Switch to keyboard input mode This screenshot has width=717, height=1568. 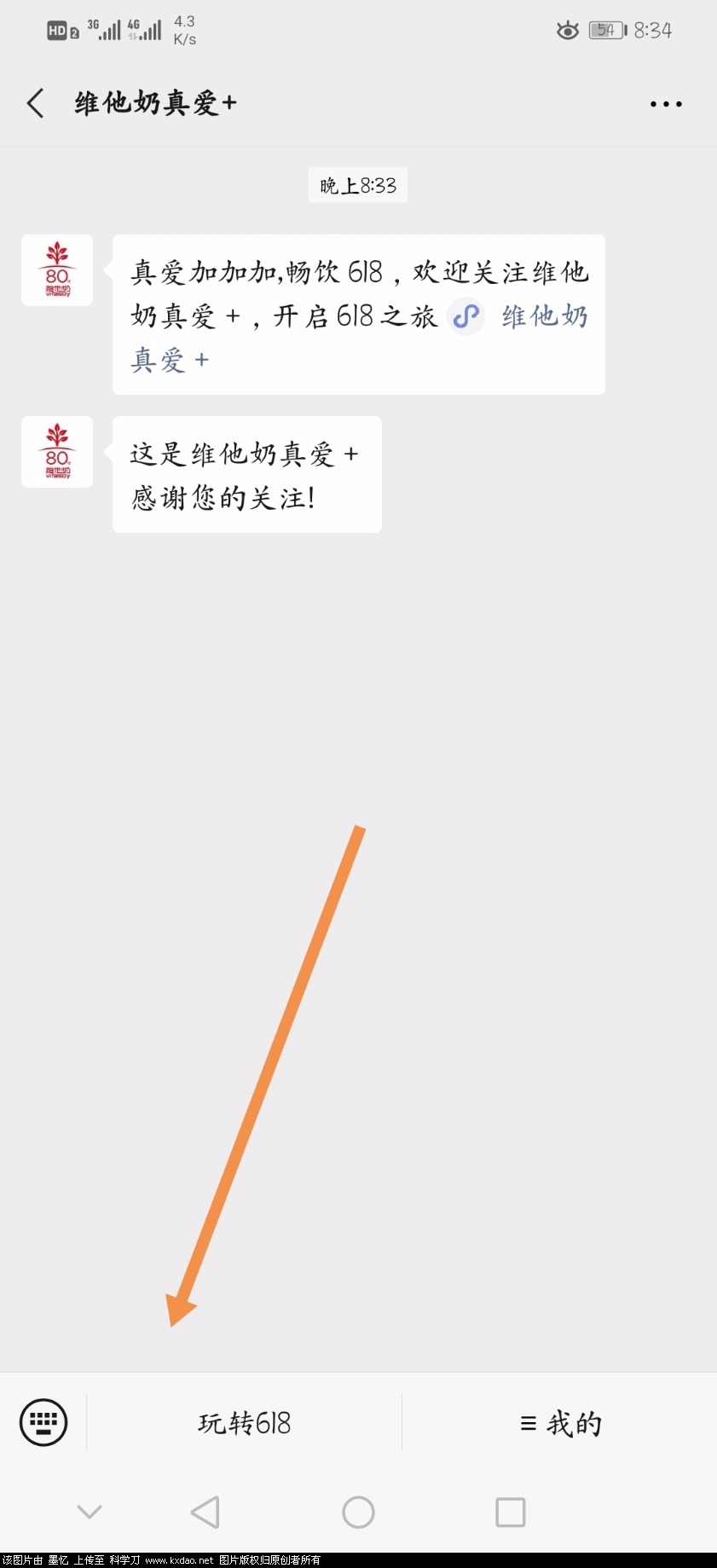(43, 1422)
